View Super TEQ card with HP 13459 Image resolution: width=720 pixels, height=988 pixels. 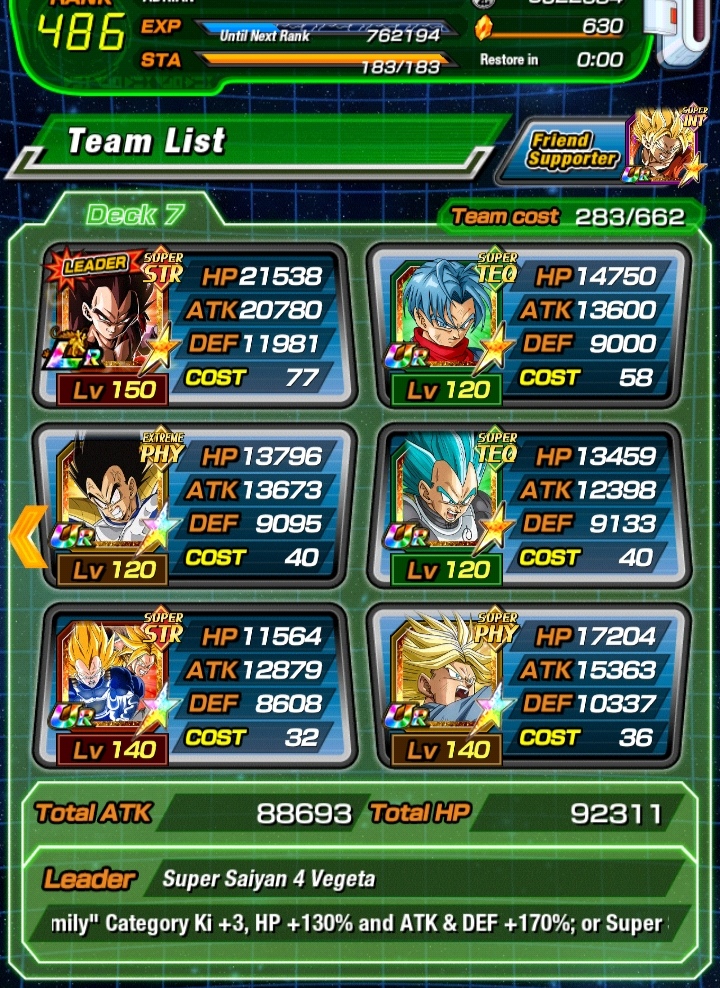[x=527, y=507]
